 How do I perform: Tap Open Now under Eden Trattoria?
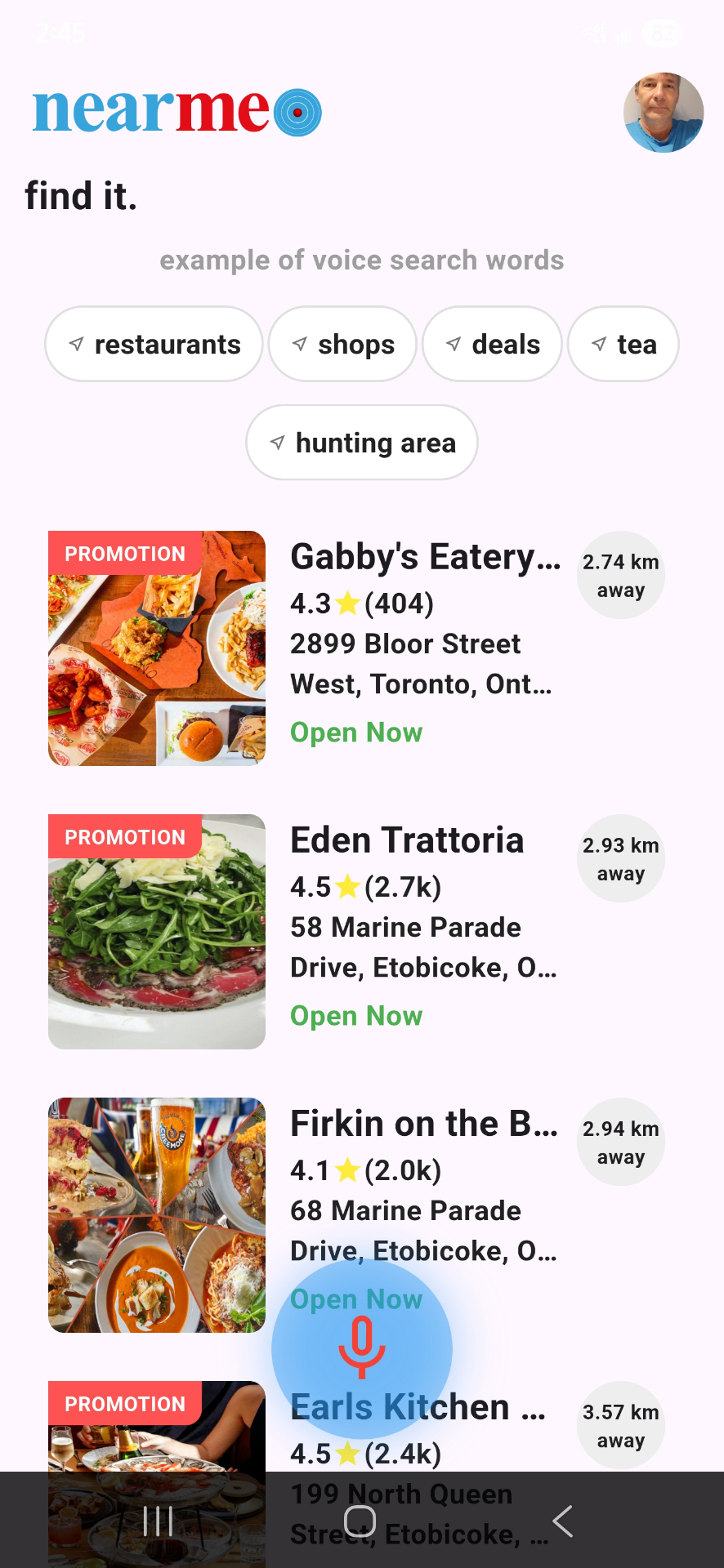(x=355, y=1015)
